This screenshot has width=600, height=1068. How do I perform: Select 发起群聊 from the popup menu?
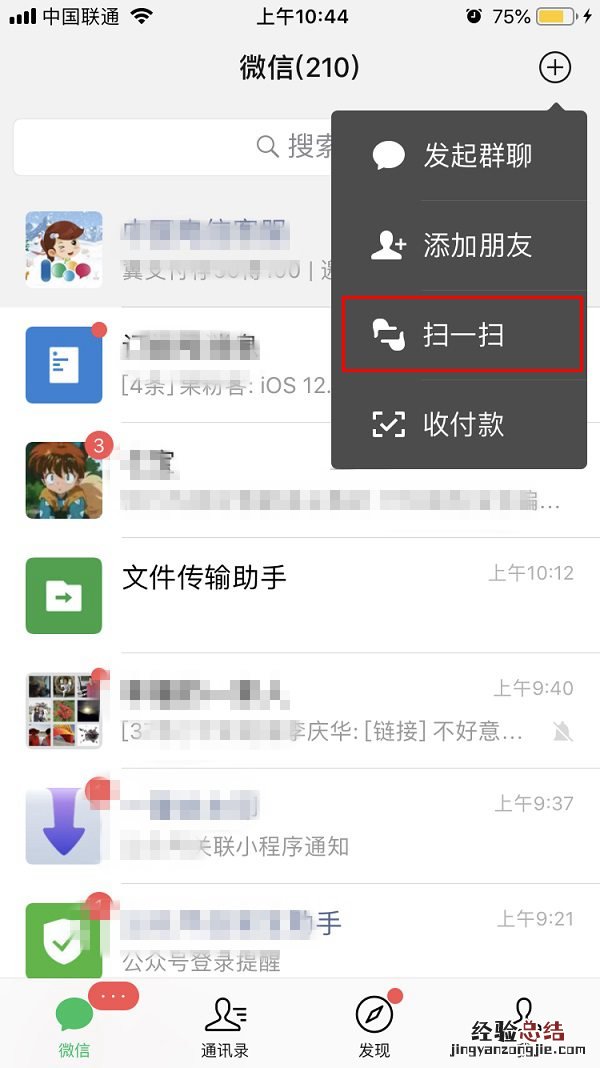460,156
